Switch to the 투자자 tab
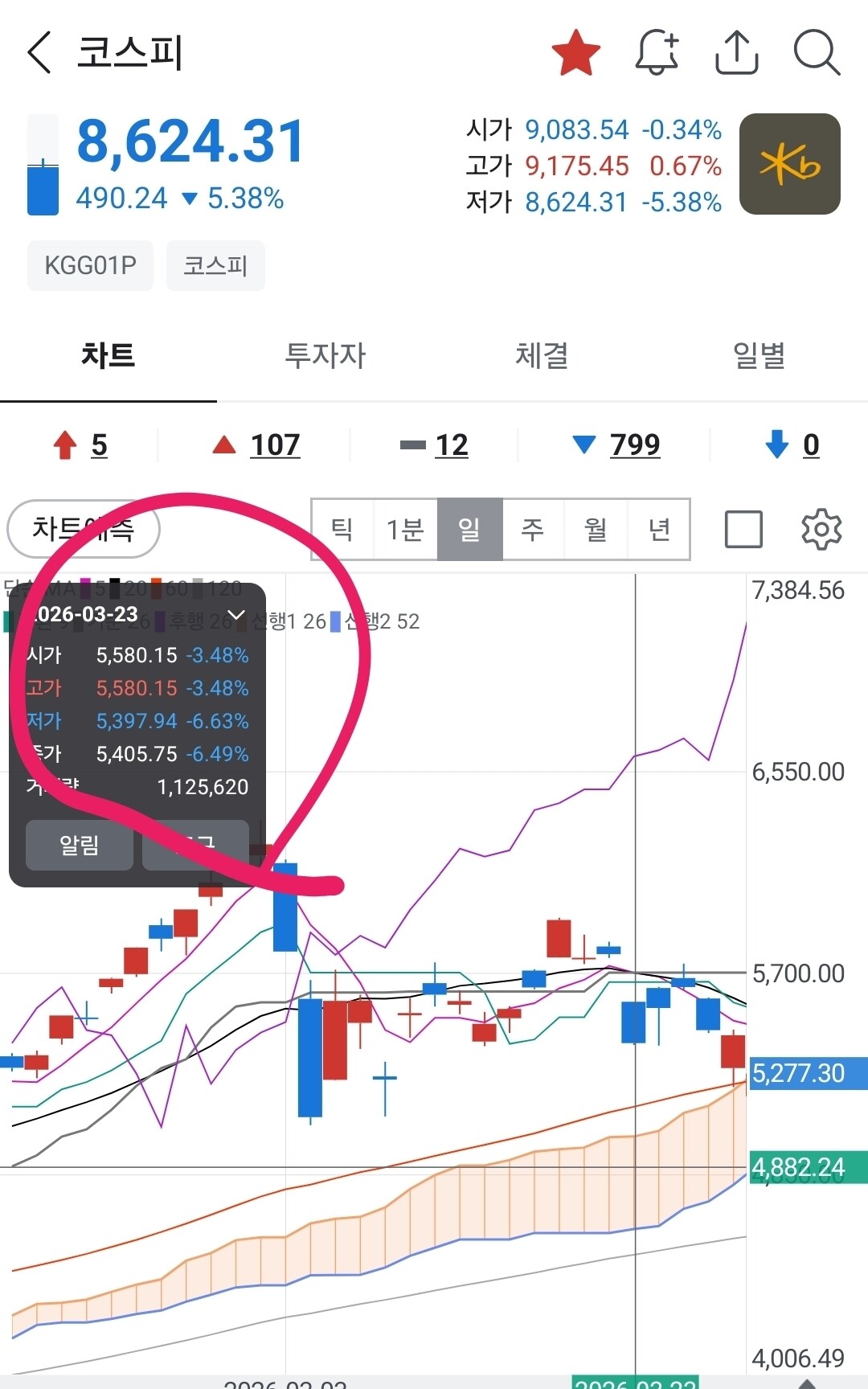Screen dimensions: 868x1389 325,355
